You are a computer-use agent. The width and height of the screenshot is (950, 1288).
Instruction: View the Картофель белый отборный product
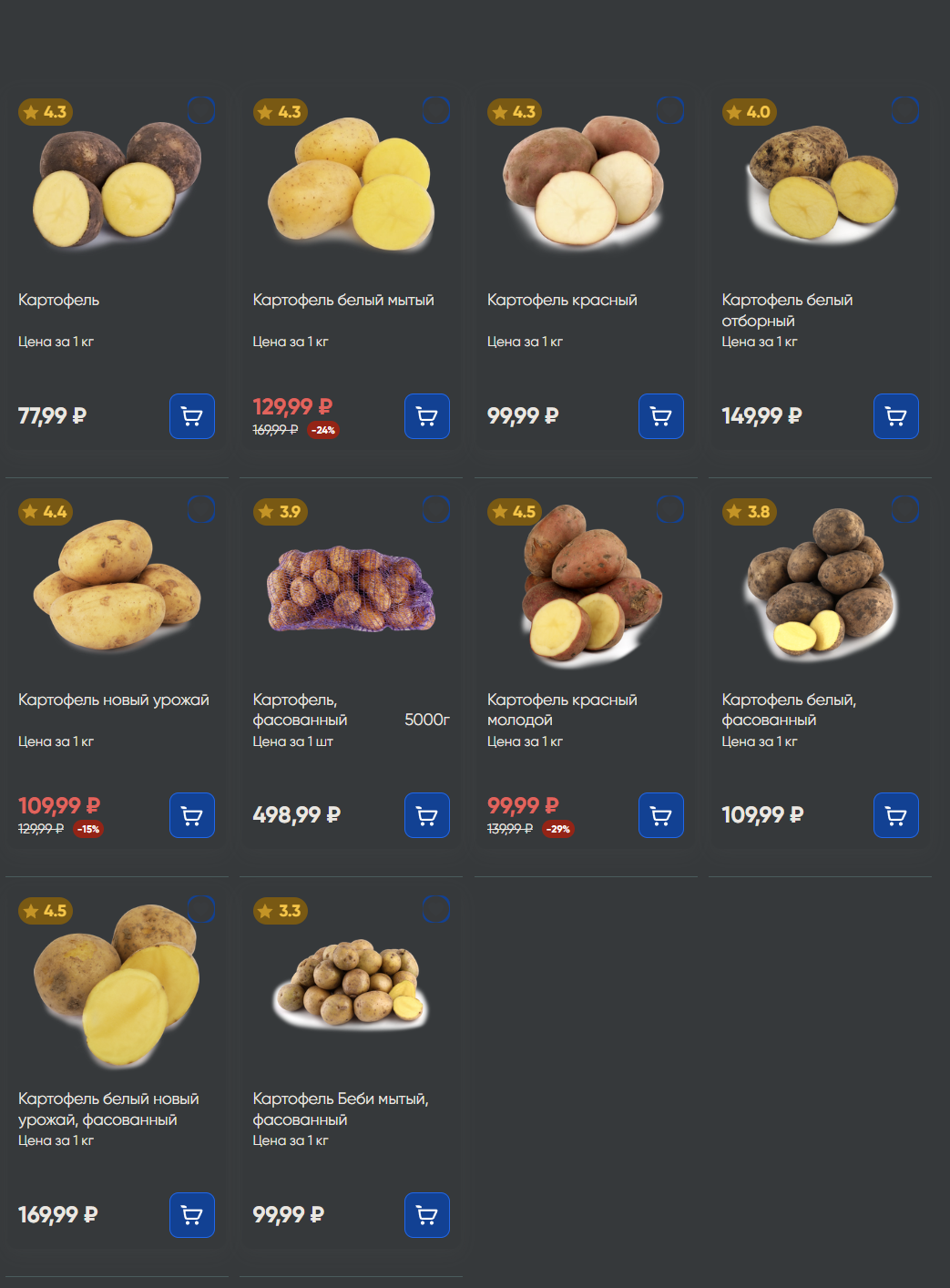pos(786,310)
